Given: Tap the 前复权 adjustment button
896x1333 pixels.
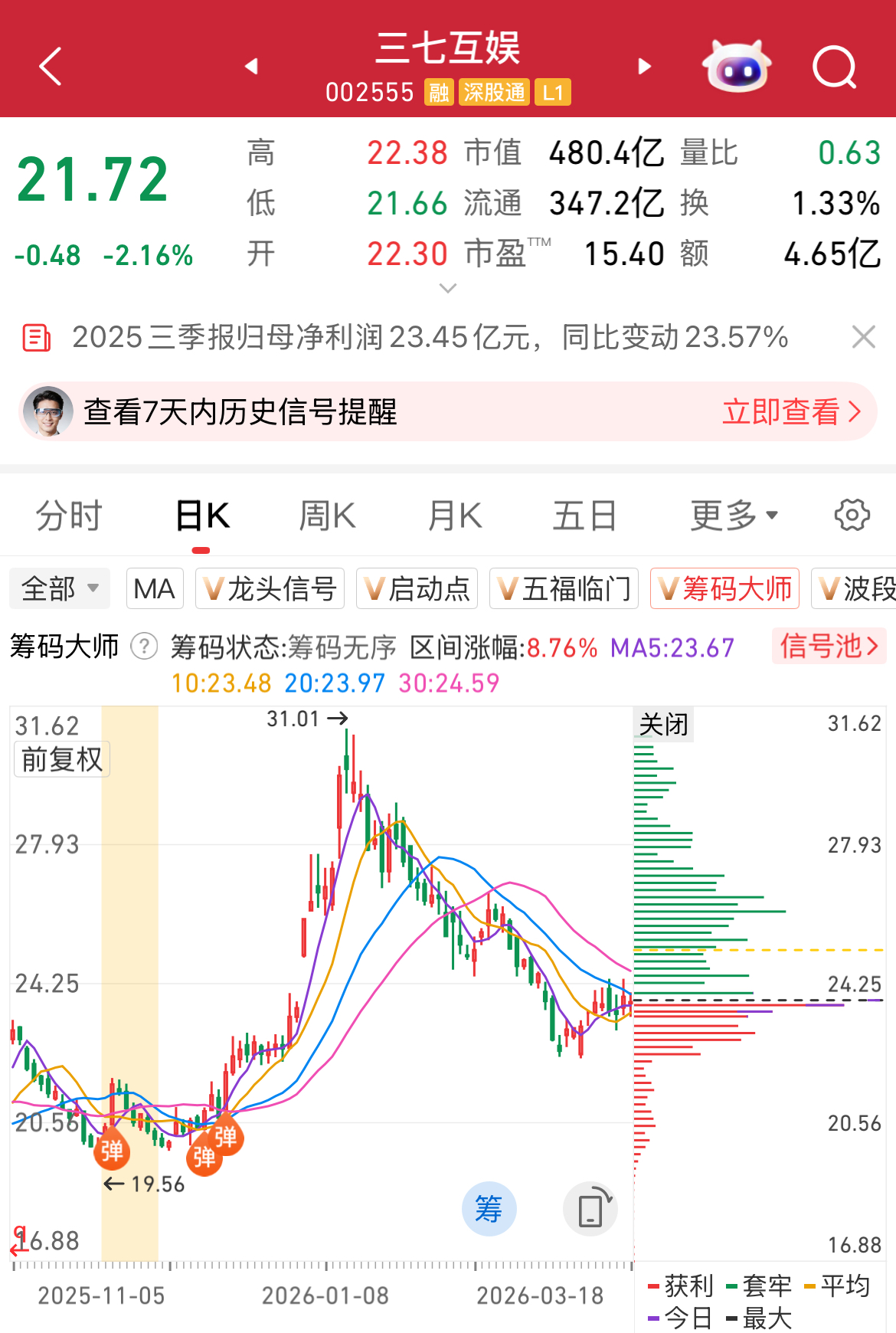Looking at the screenshot, I should click(62, 759).
